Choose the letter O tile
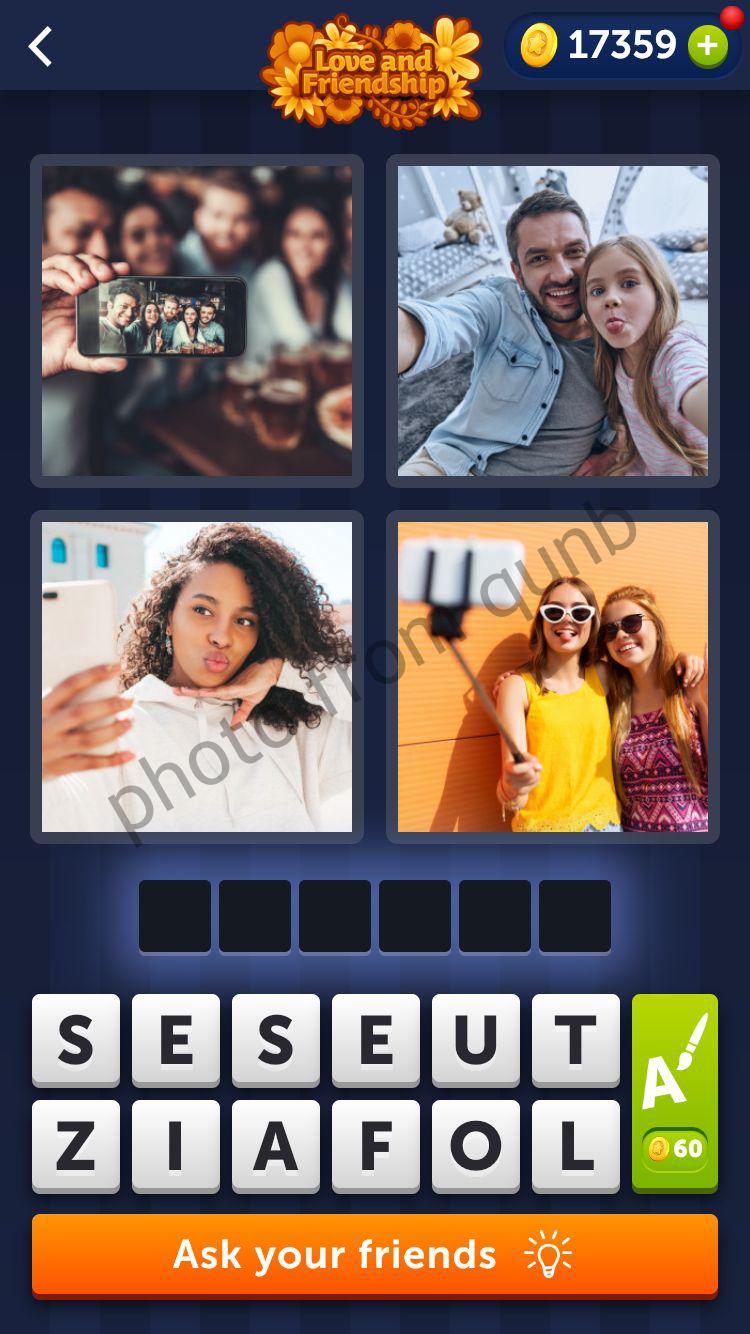The image size is (750, 1334). tap(476, 1146)
